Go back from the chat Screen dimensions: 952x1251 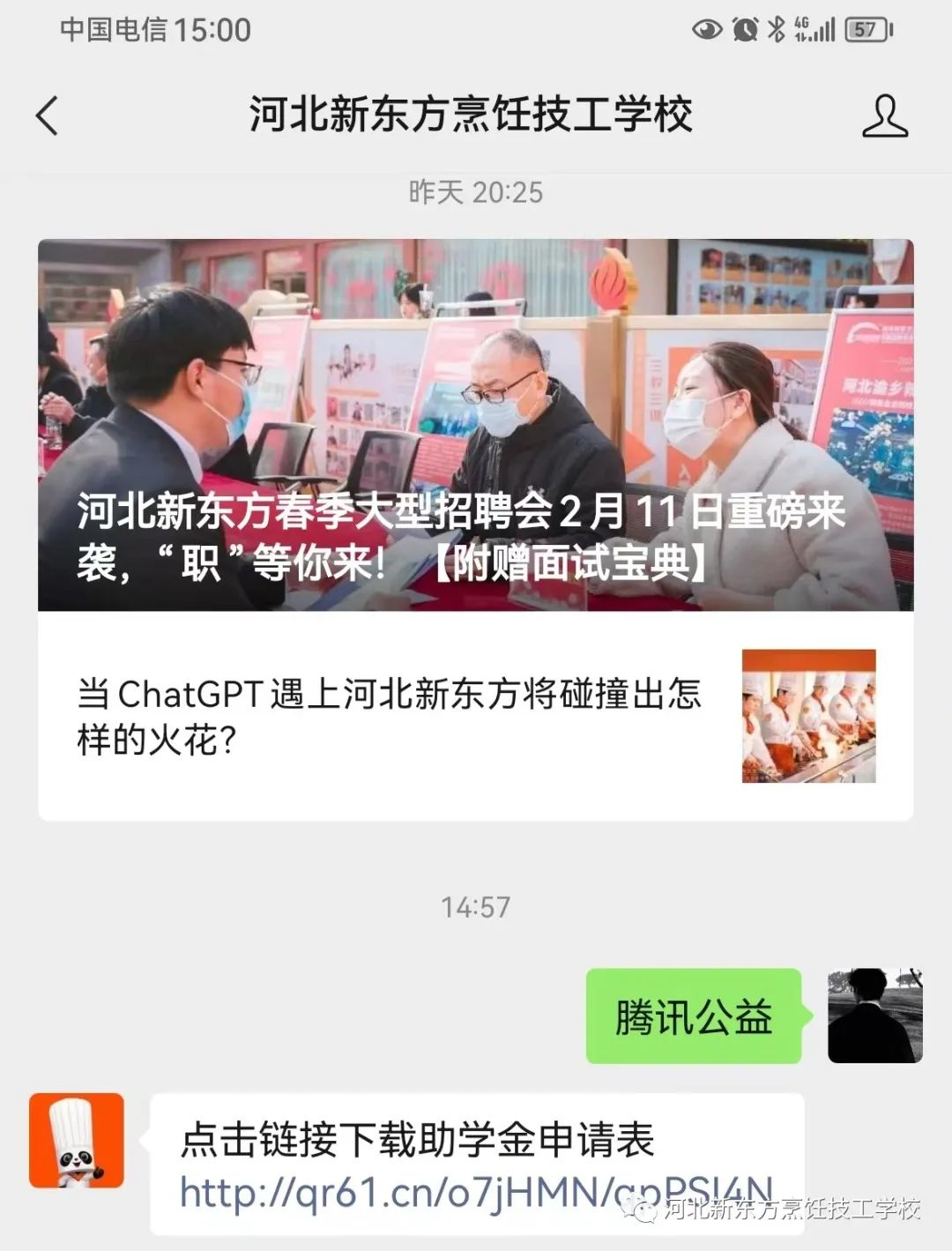[x=48, y=115]
